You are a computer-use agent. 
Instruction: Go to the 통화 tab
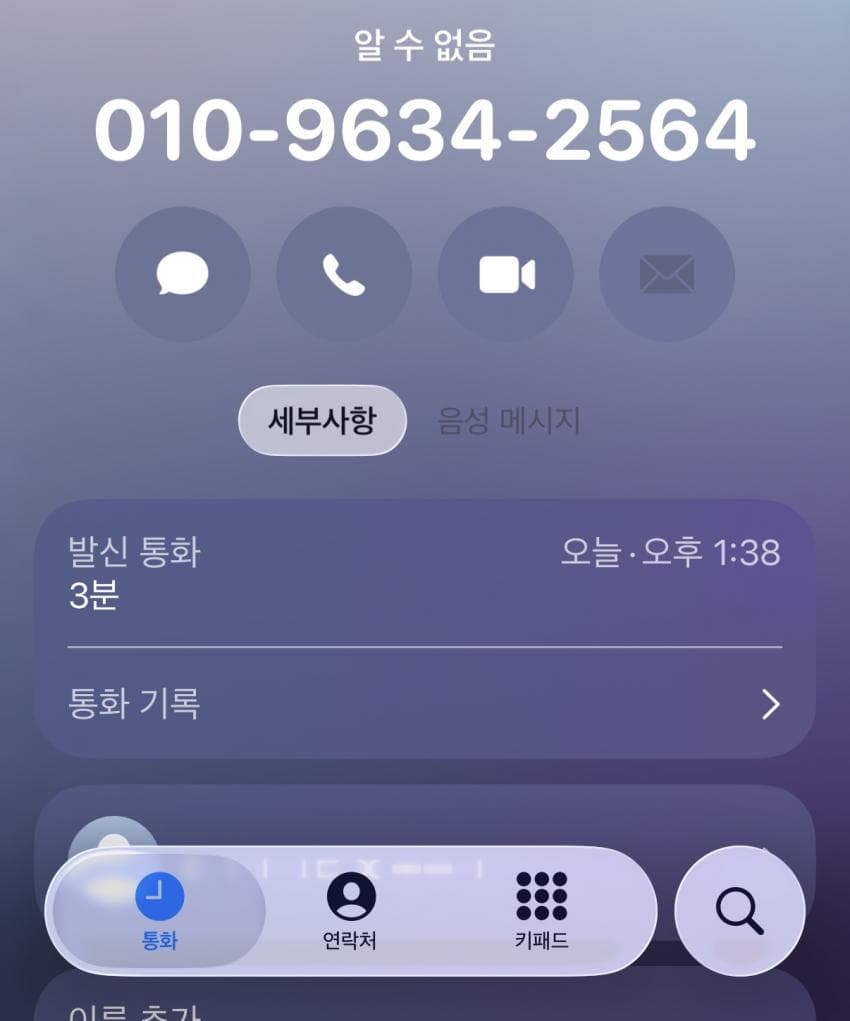160,910
